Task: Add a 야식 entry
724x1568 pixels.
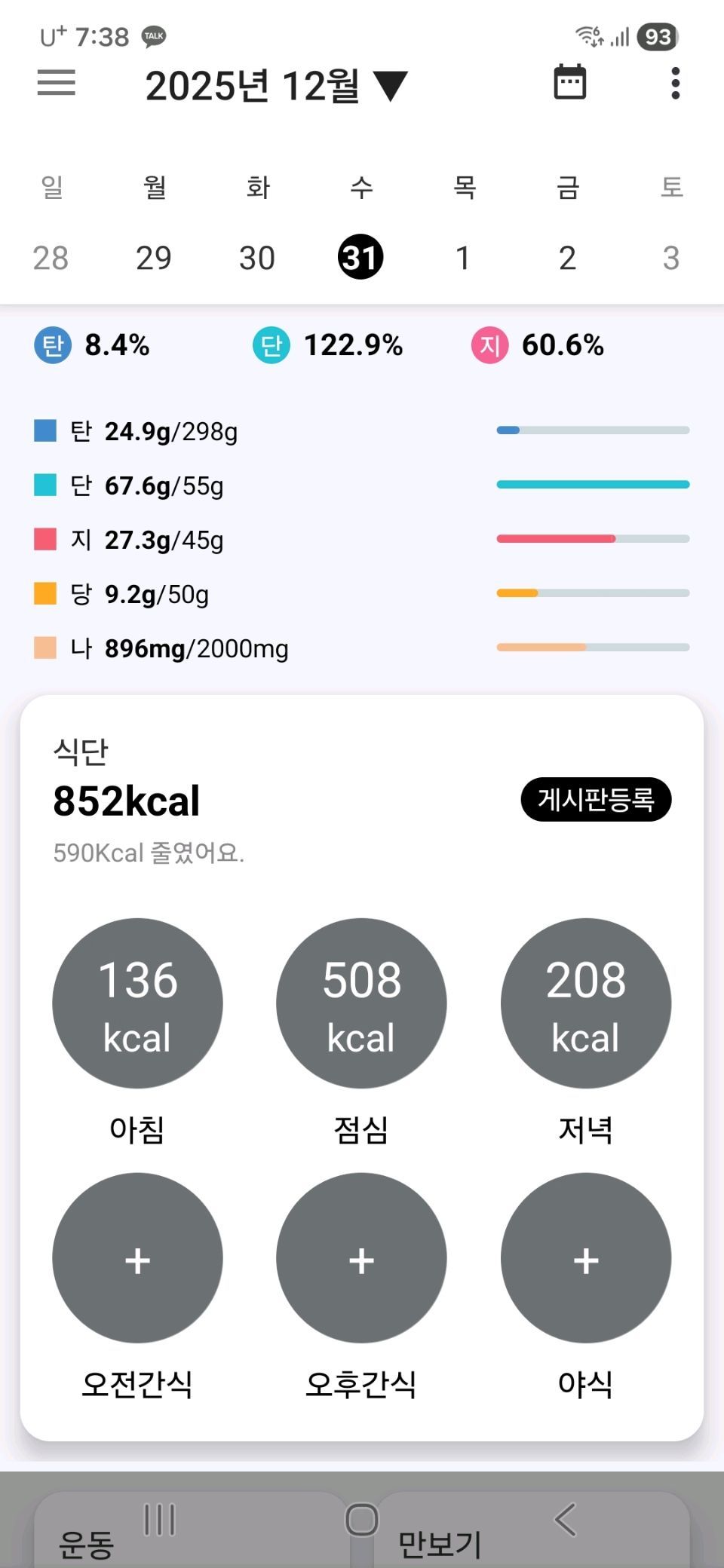Action: pyautogui.click(x=586, y=1258)
